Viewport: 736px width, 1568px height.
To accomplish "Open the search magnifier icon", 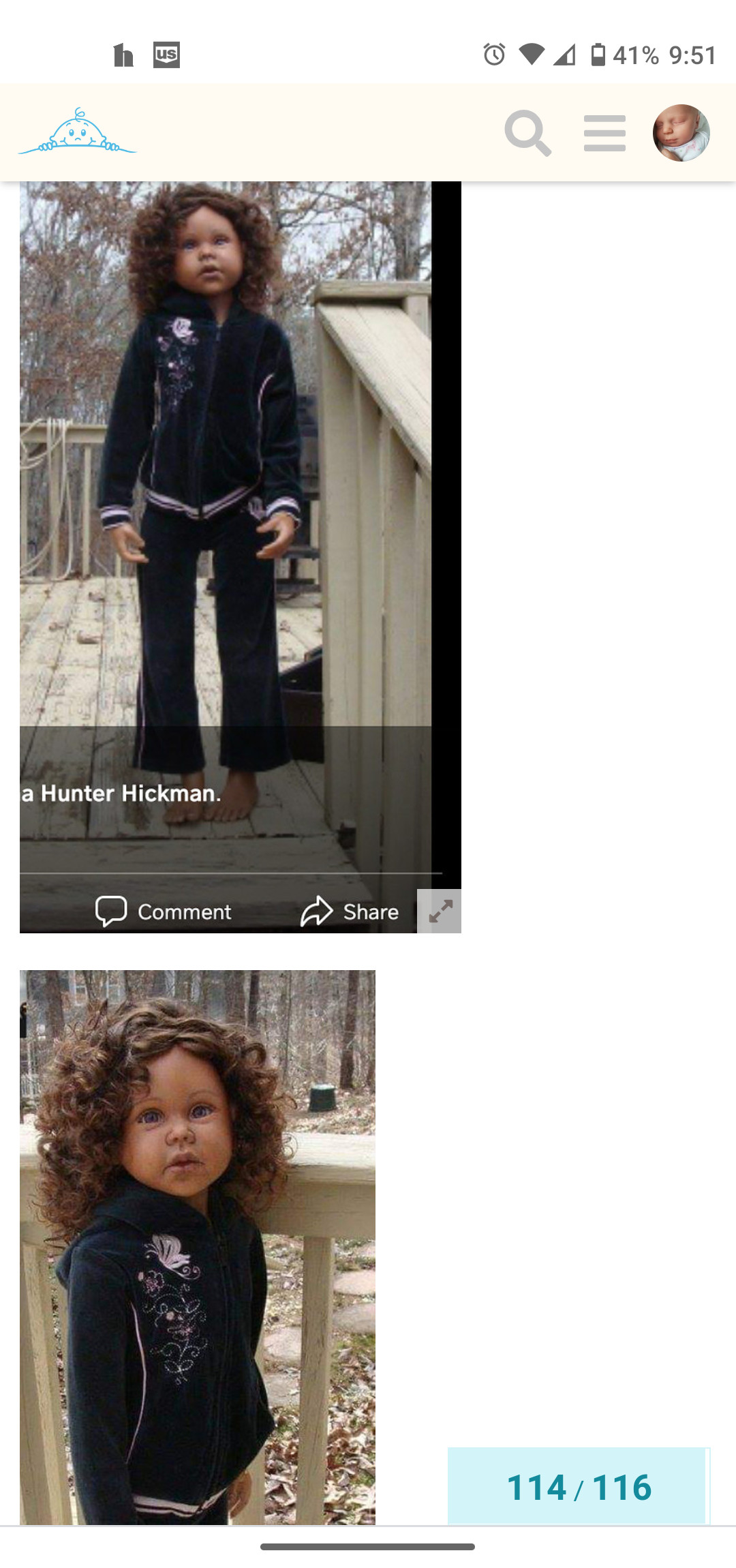I will pyautogui.click(x=527, y=133).
